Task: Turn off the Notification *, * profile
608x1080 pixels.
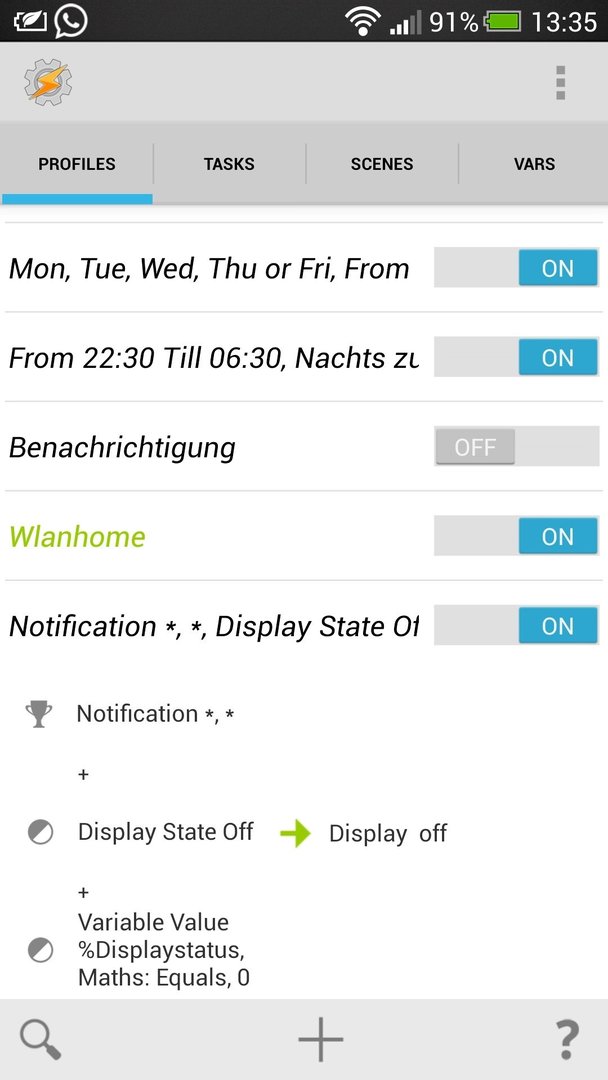Action: 516,626
